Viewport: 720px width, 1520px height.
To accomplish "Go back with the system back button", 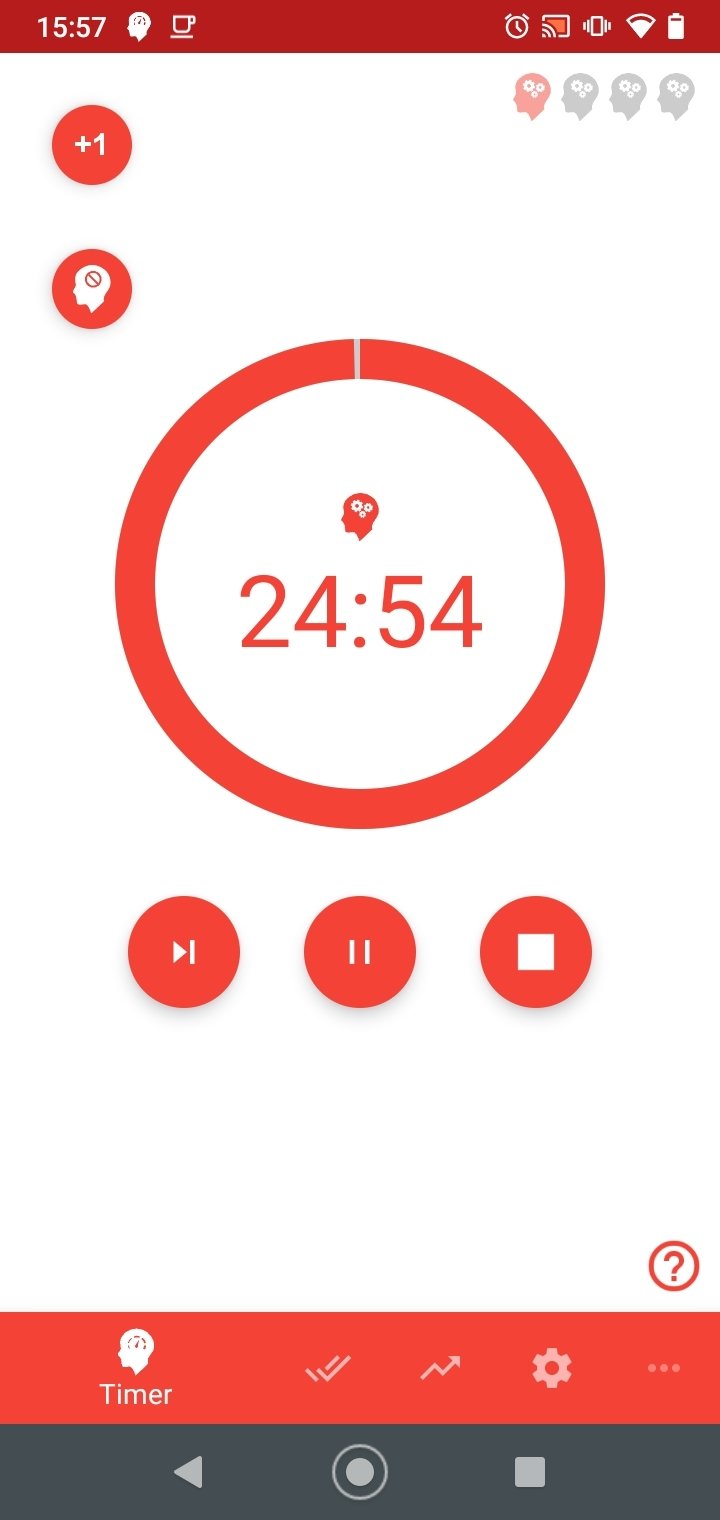I will [188, 1472].
